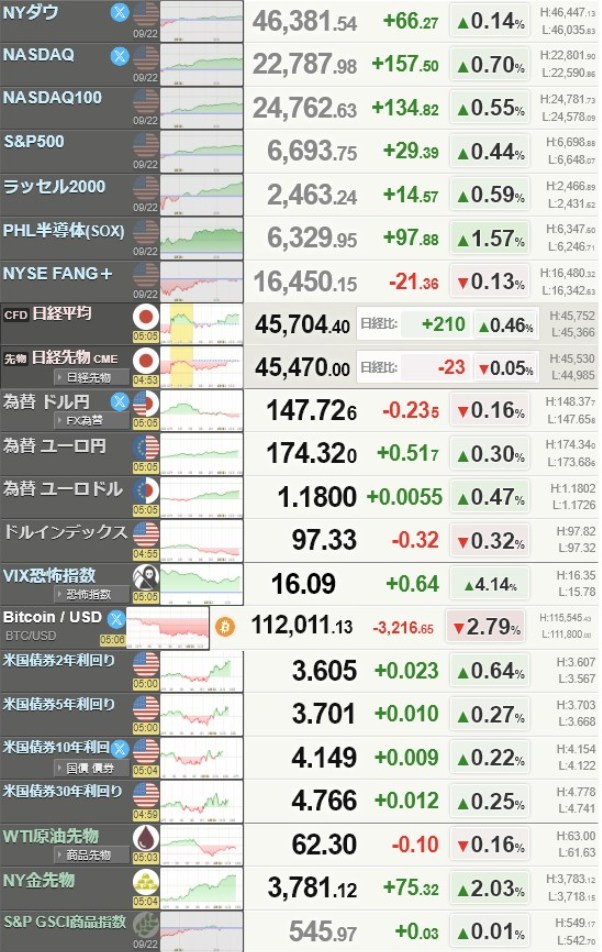The image size is (602, 952).
Task: Share NYダウ via its X icon
Action: tap(119, 13)
